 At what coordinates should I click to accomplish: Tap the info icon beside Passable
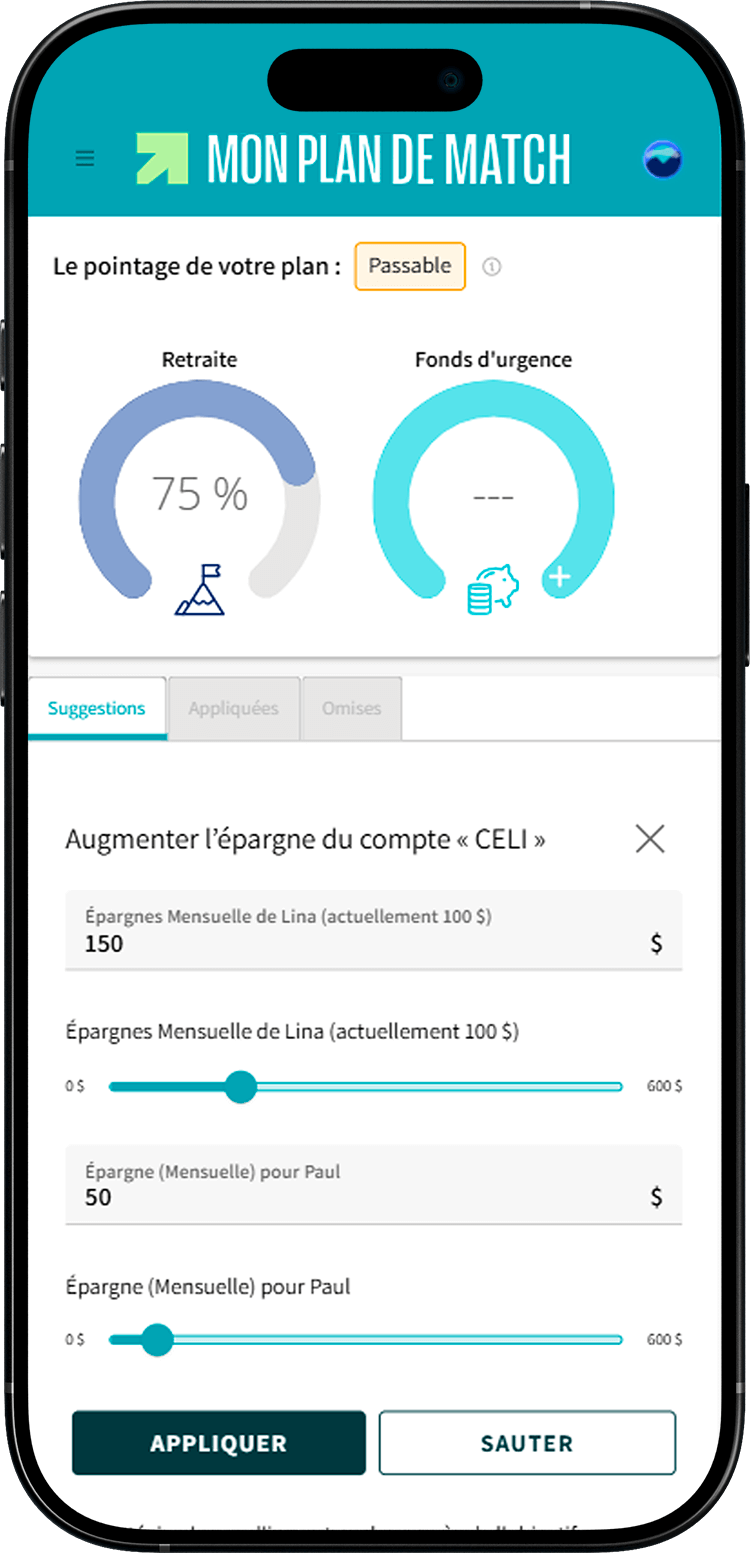(491, 267)
